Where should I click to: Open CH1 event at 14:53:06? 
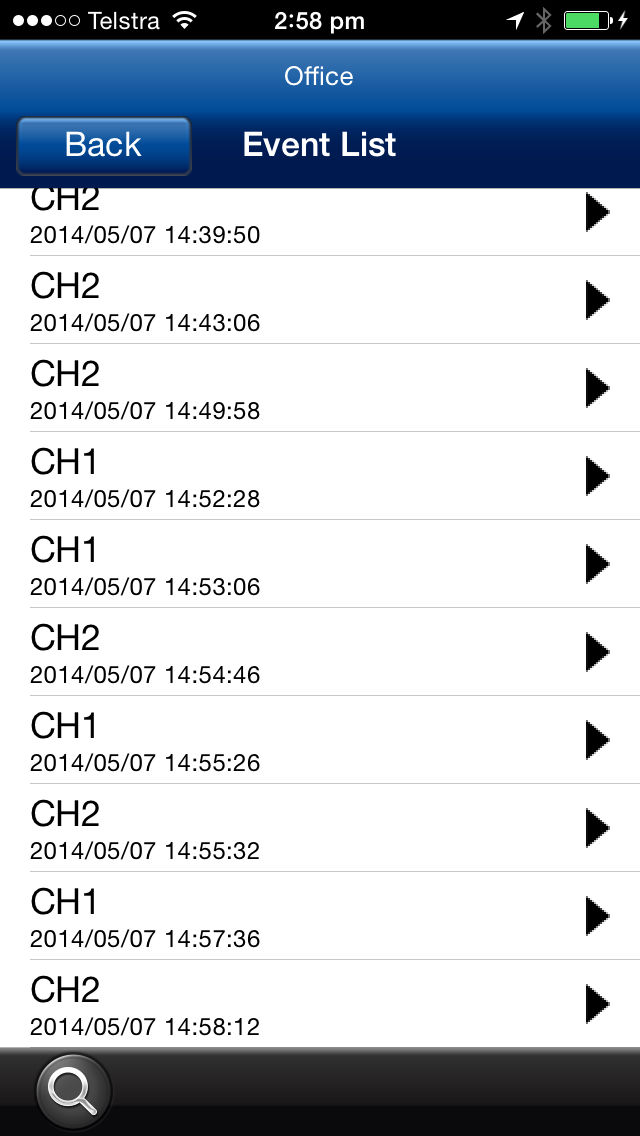click(320, 564)
